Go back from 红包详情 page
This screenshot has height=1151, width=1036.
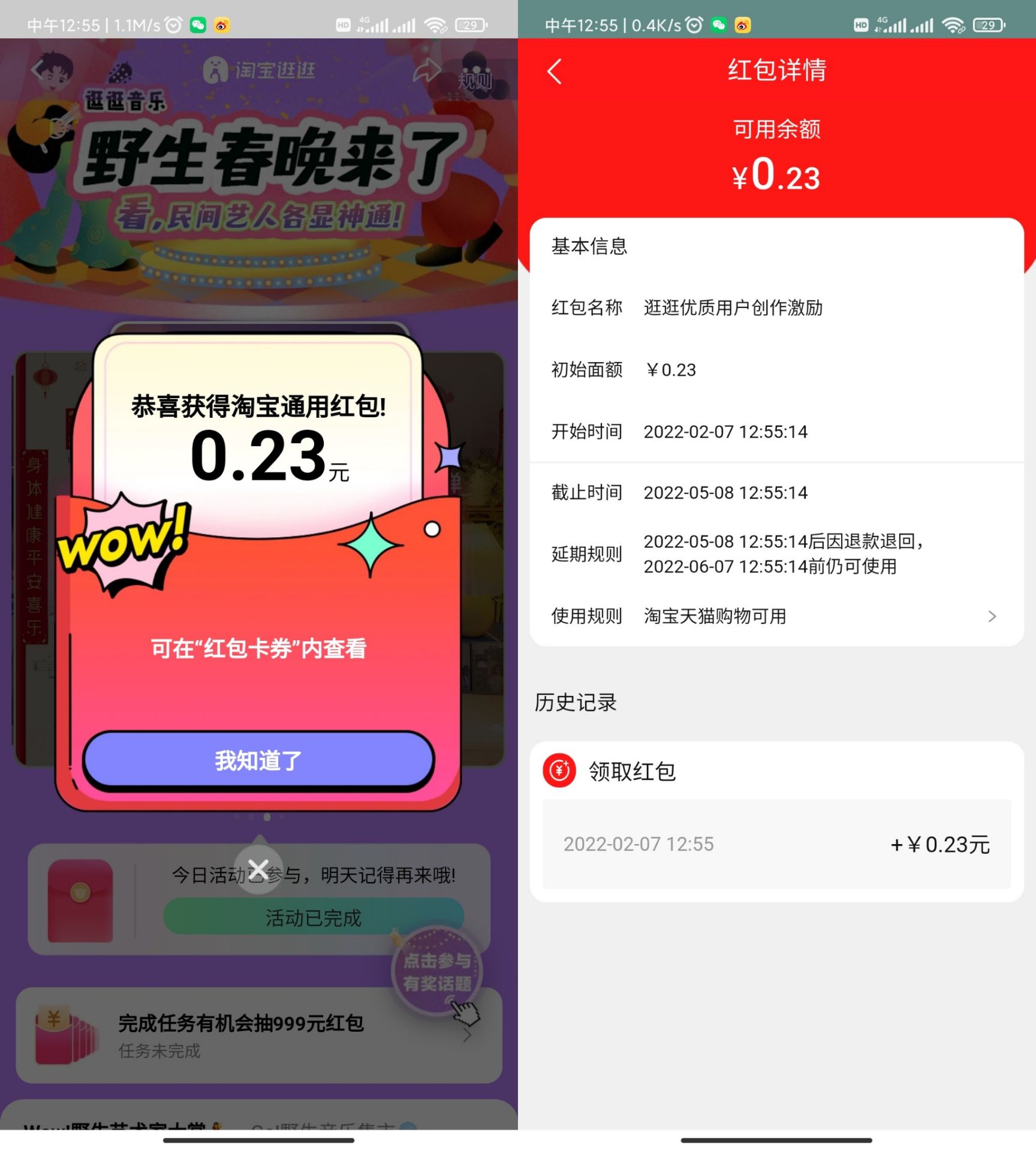point(555,71)
